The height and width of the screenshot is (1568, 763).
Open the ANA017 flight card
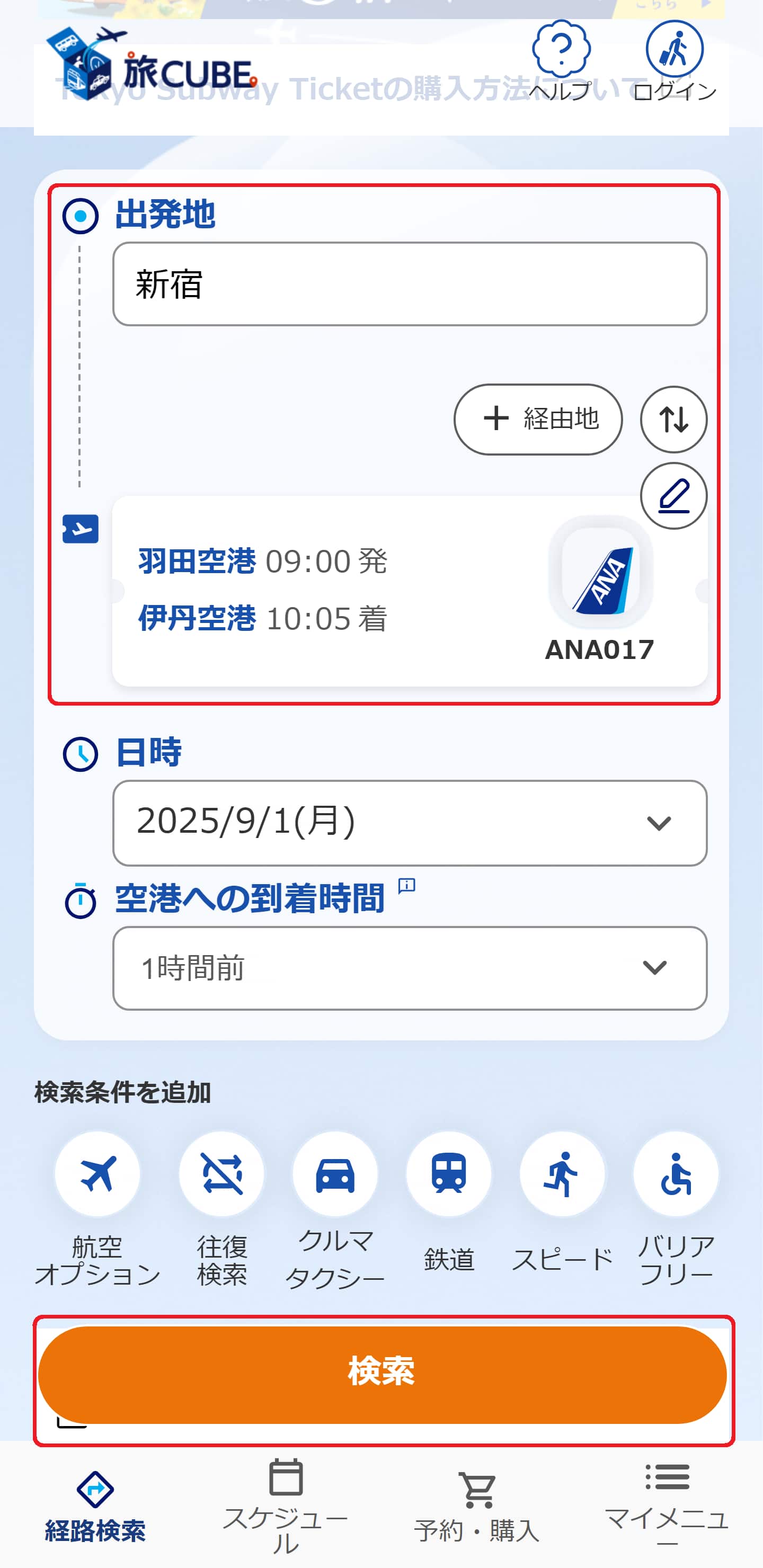click(x=409, y=592)
